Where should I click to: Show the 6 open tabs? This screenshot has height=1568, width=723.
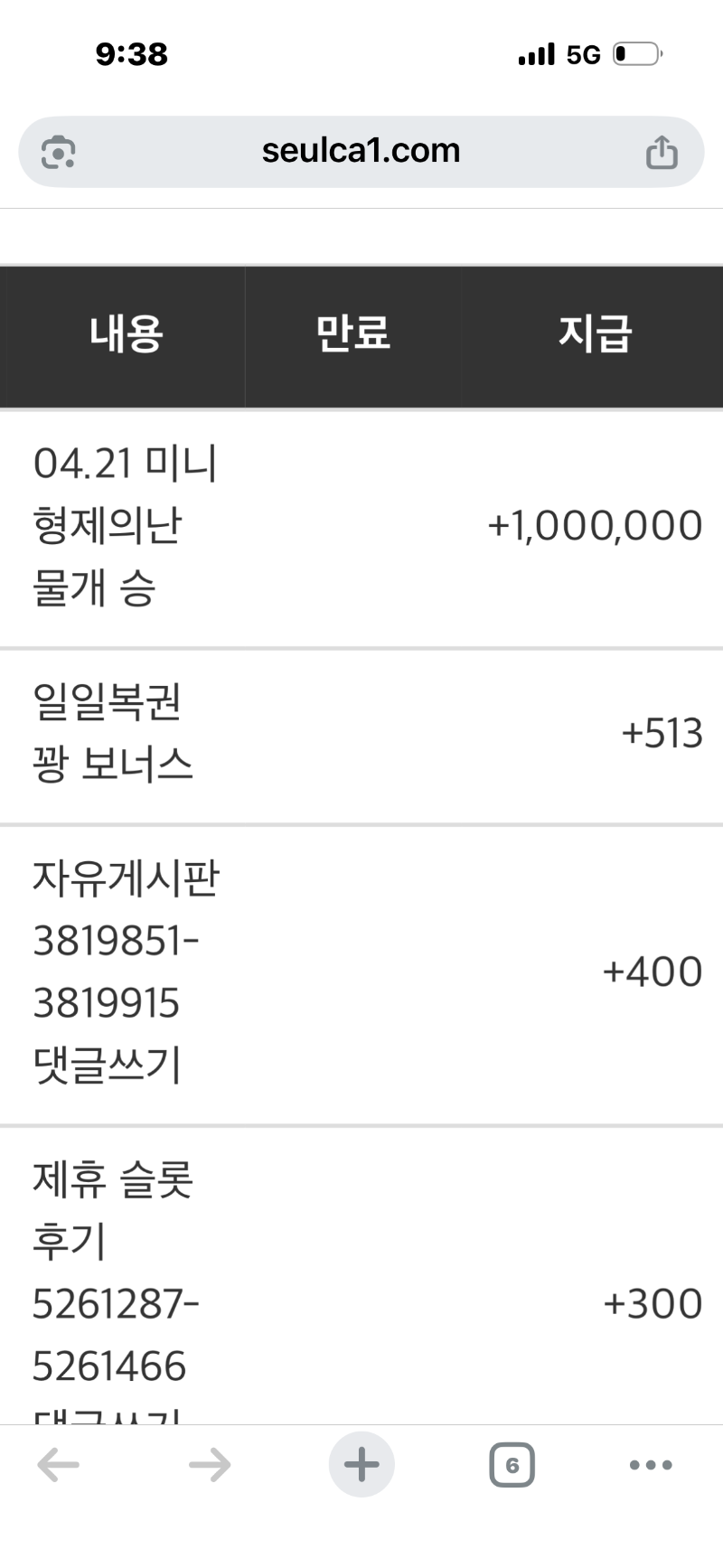pos(512,1465)
